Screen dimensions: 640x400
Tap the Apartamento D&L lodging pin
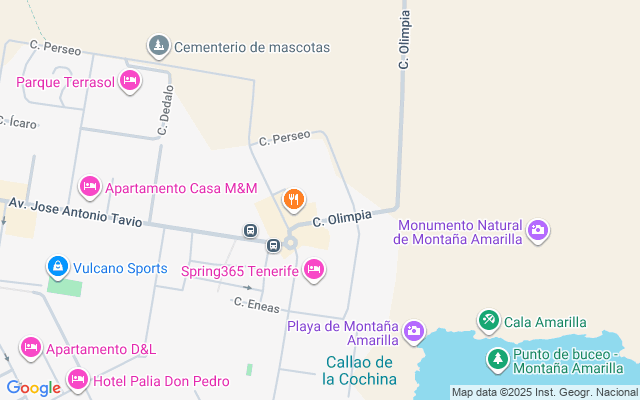click(30, 348)
